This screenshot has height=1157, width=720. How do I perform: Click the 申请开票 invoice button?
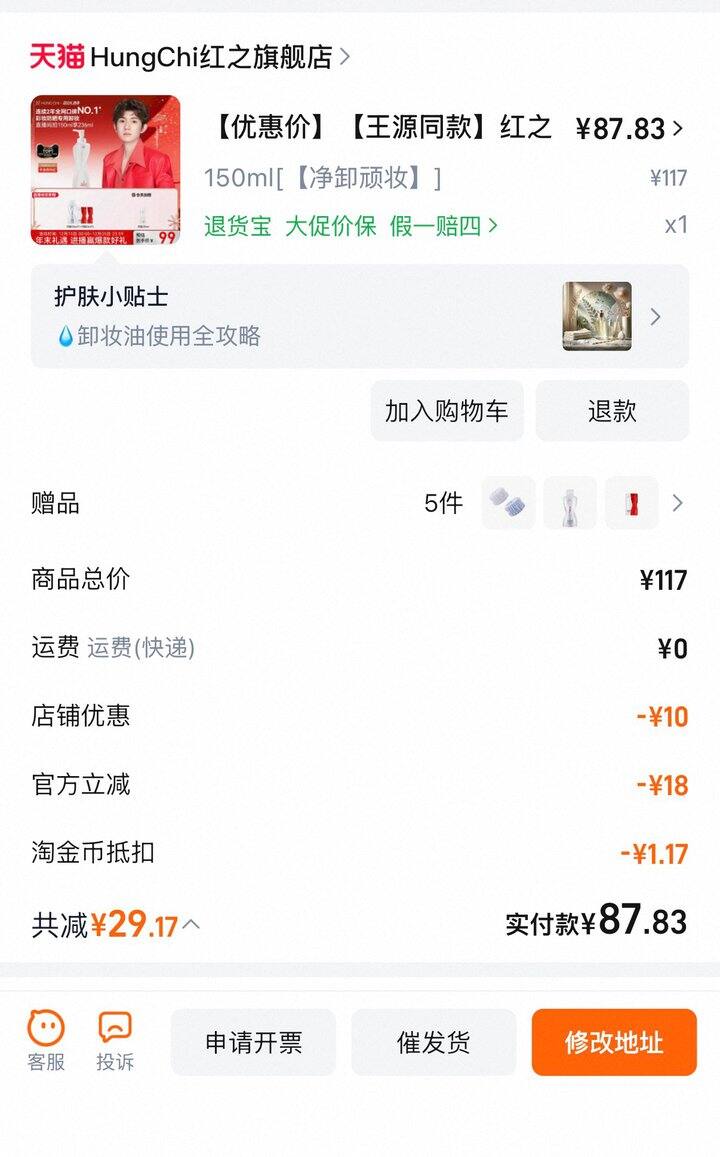click(253, 1042)
